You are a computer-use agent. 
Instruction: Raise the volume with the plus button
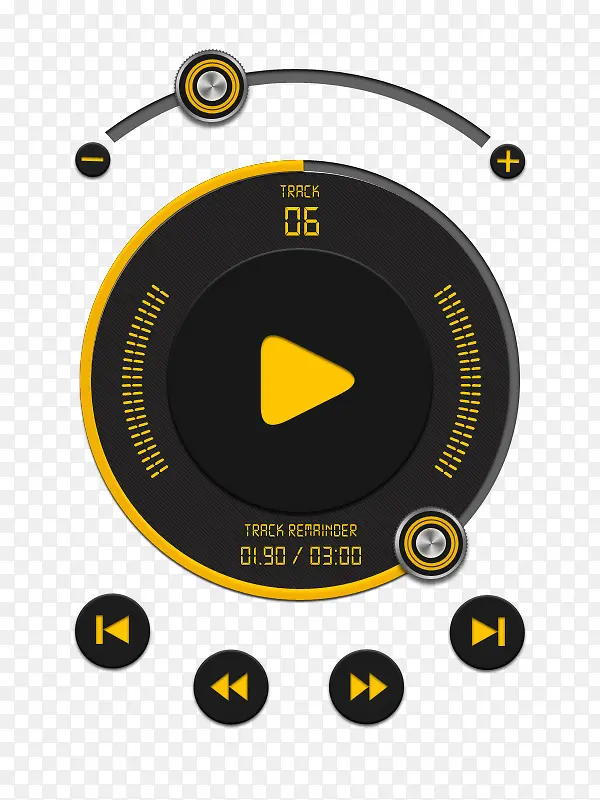click(x=508, y=161)
